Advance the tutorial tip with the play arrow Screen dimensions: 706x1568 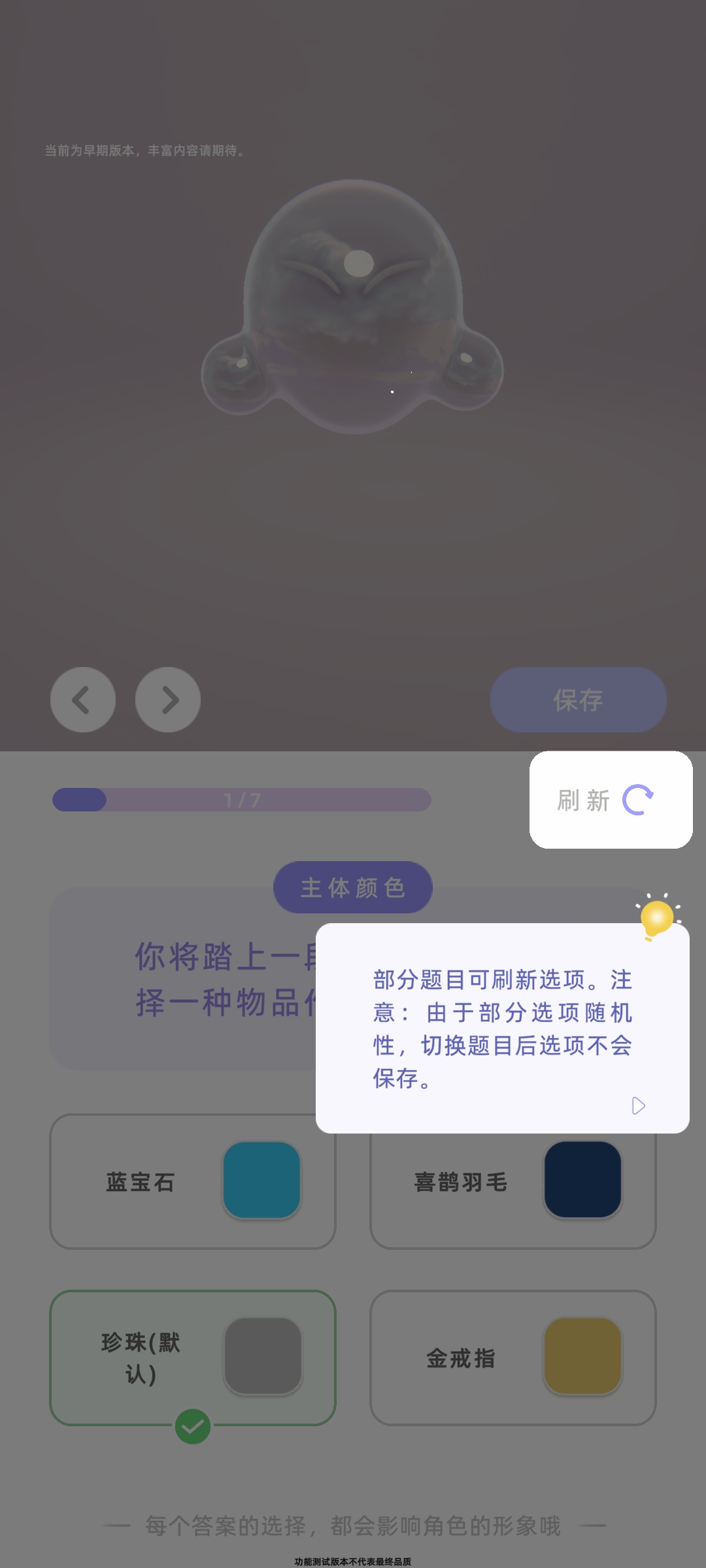pos(638,1105)
